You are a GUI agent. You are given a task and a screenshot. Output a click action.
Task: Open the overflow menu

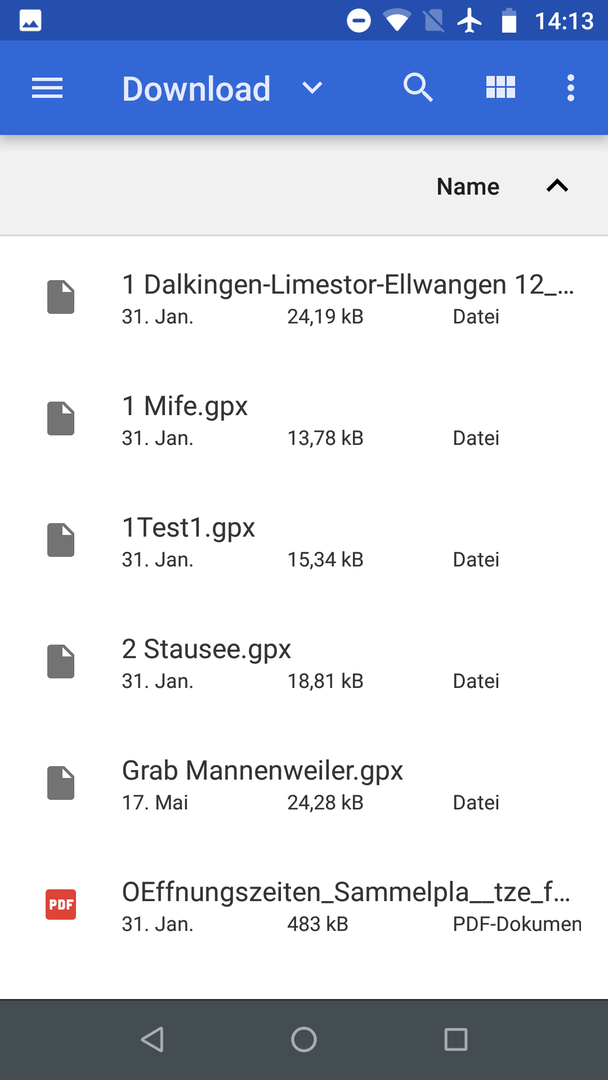570,88
